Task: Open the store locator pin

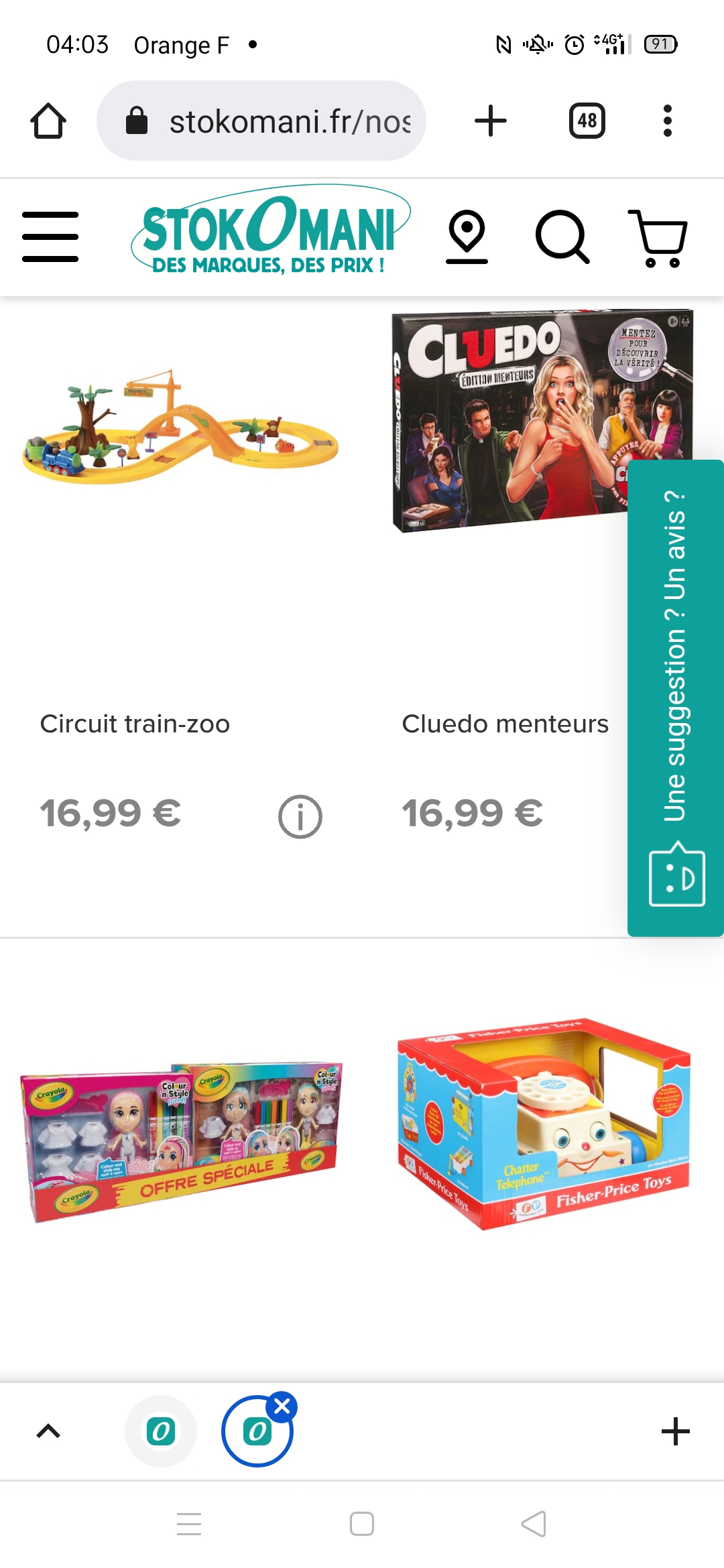Action: [x=467, y=237]
